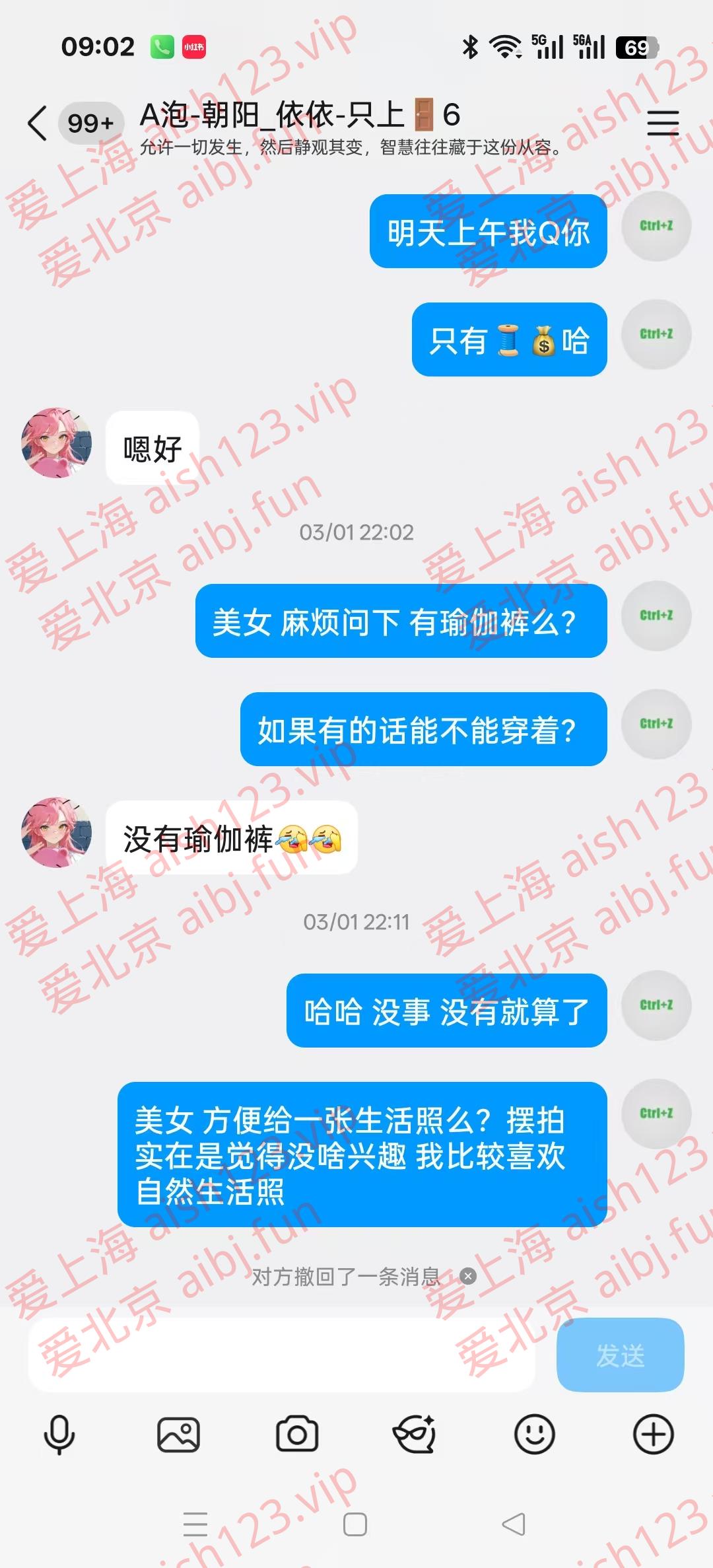Tap the 99+ unread messages badge
This screenshot has width=713, height=1568.
click(x=87, y=123)
